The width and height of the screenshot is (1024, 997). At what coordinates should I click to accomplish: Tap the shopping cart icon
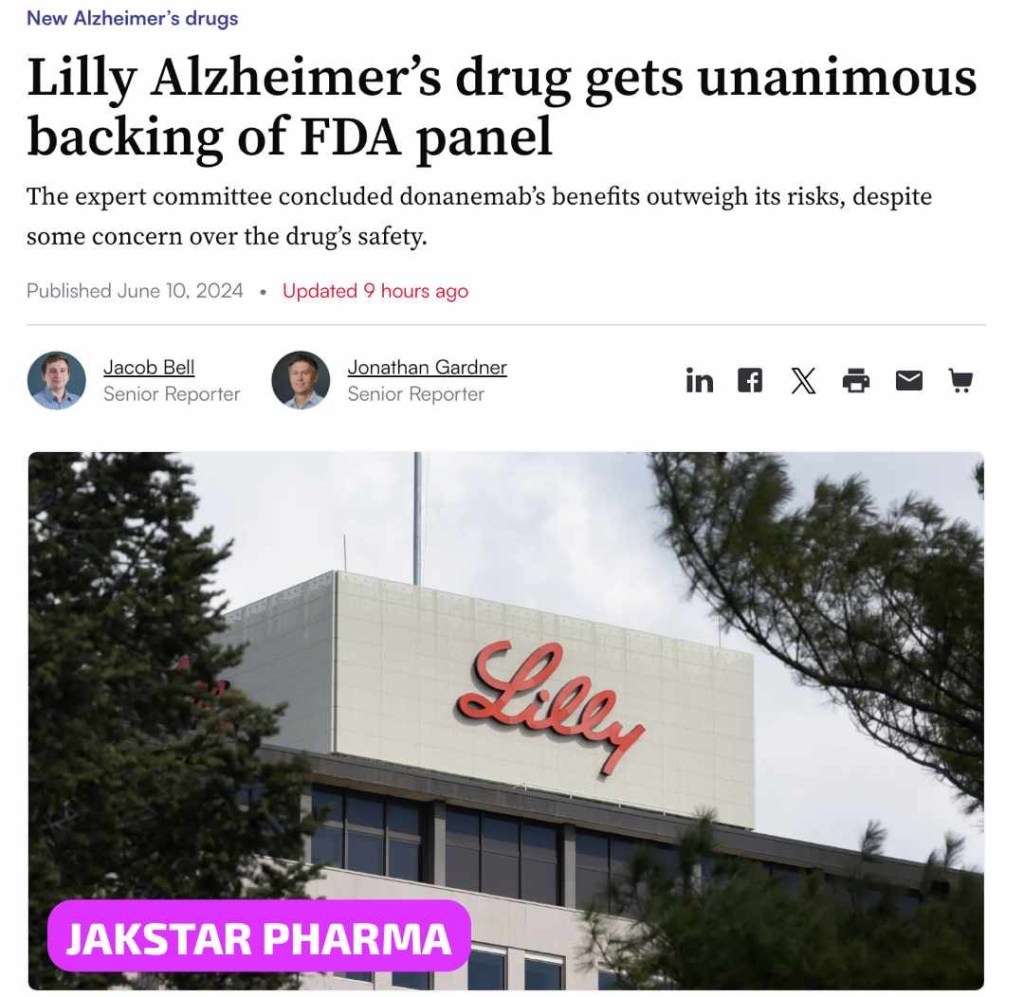tap(960, 381)
